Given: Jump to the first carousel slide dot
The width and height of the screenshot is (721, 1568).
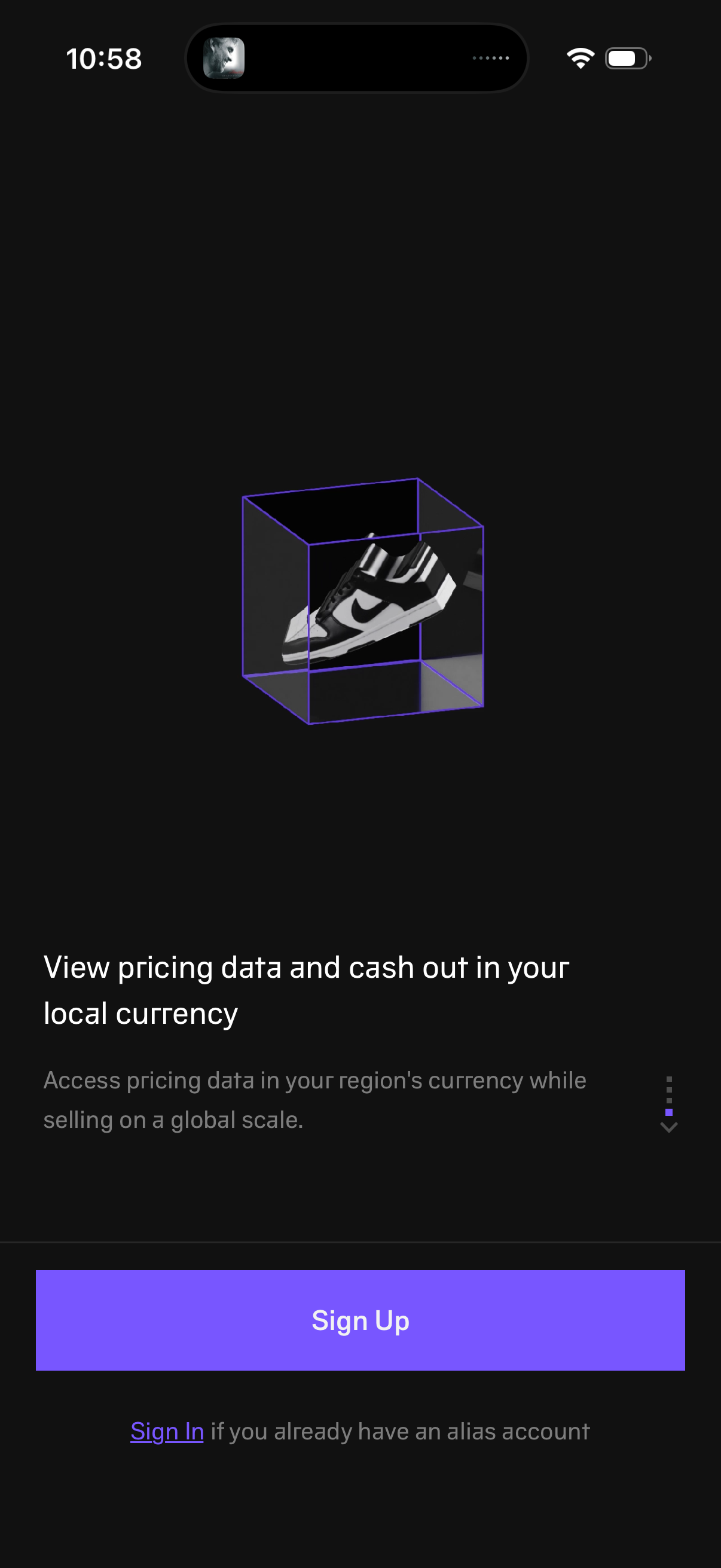Looking at the screenshot, I should click(x=669, y=1079).
